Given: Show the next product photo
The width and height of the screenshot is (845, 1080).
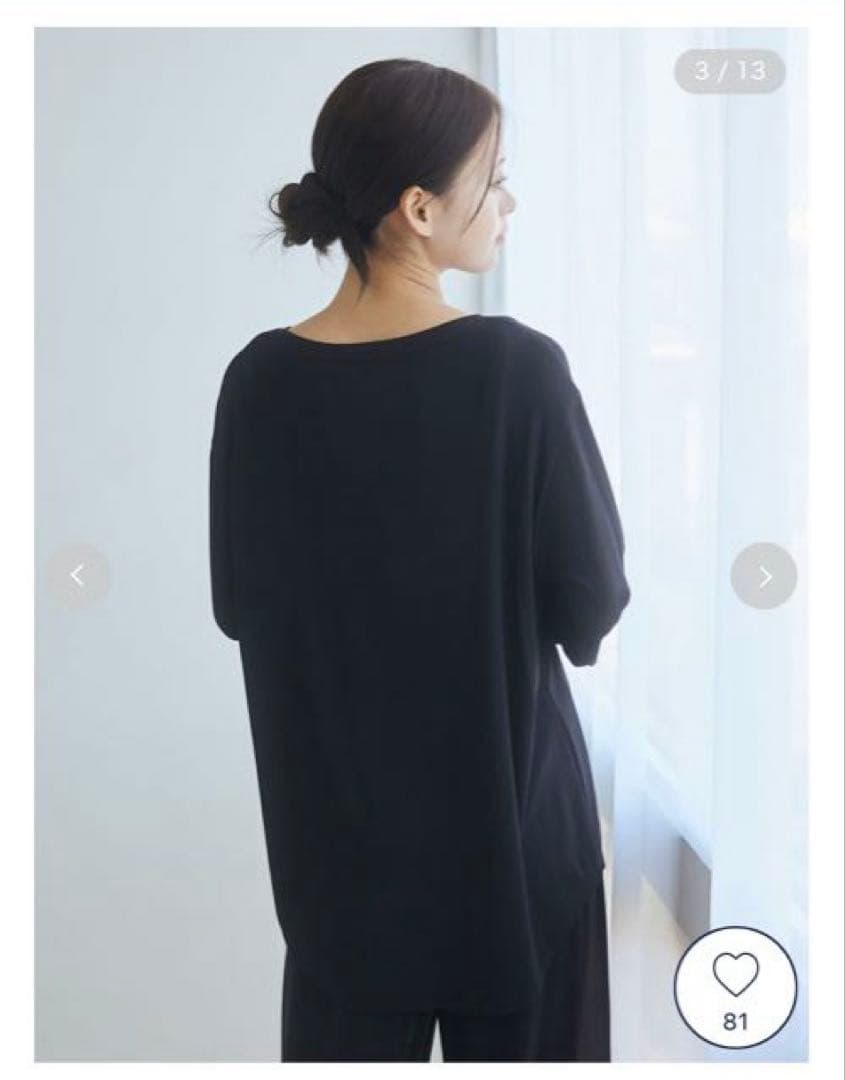Looking at the screenshot, I should [x=764, y=576].
